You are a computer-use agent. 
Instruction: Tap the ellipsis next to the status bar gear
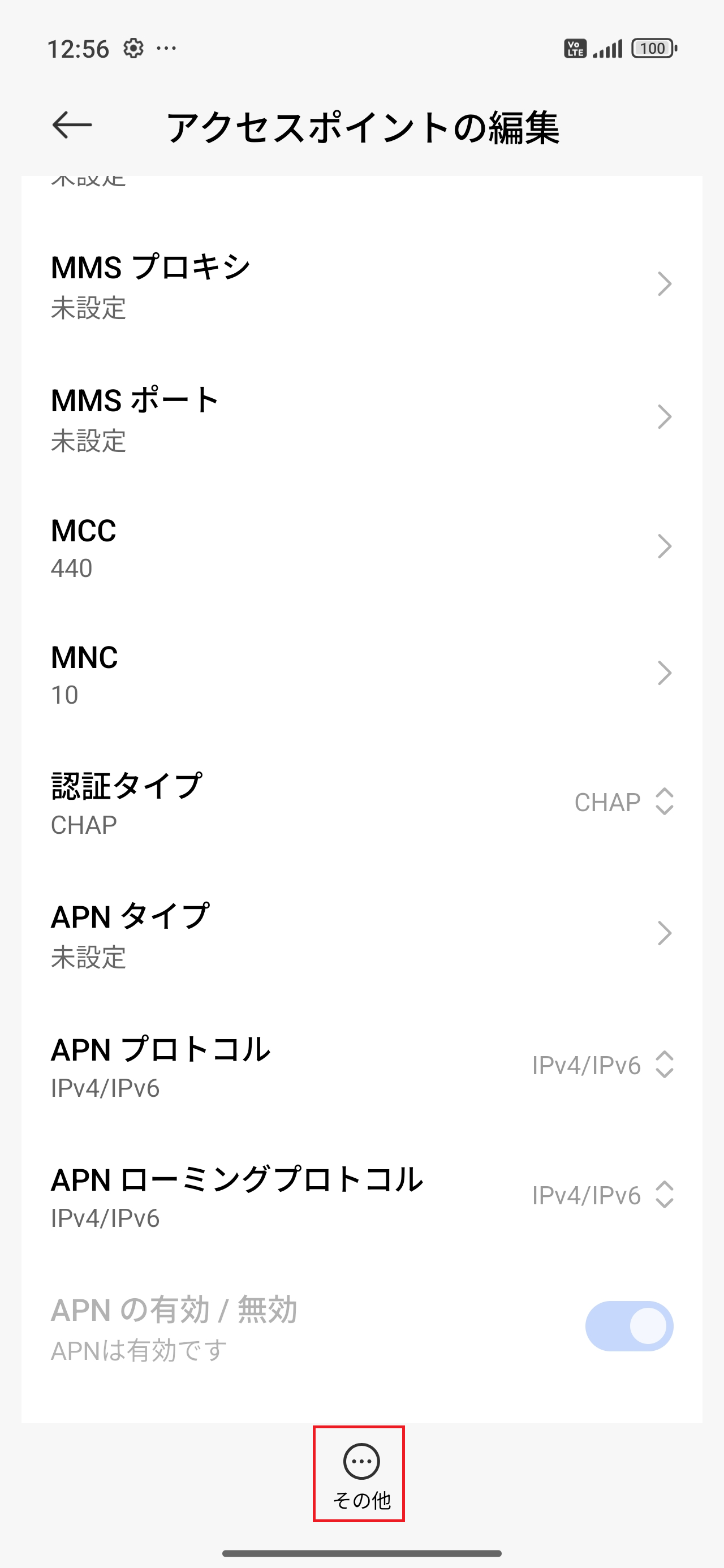pos(166,49)
